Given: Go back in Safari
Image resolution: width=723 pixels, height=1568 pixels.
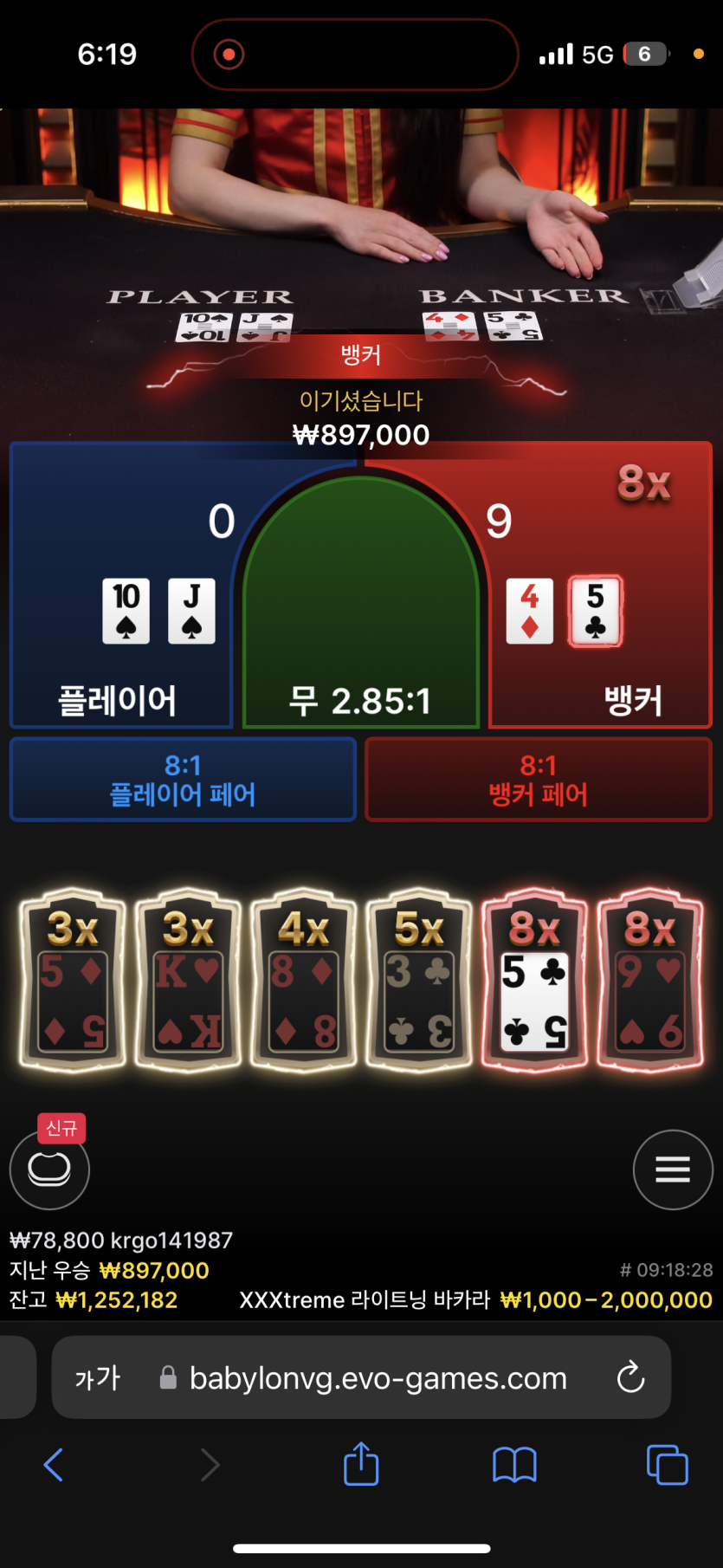Looking at the screenshot, I should 54,1465.
